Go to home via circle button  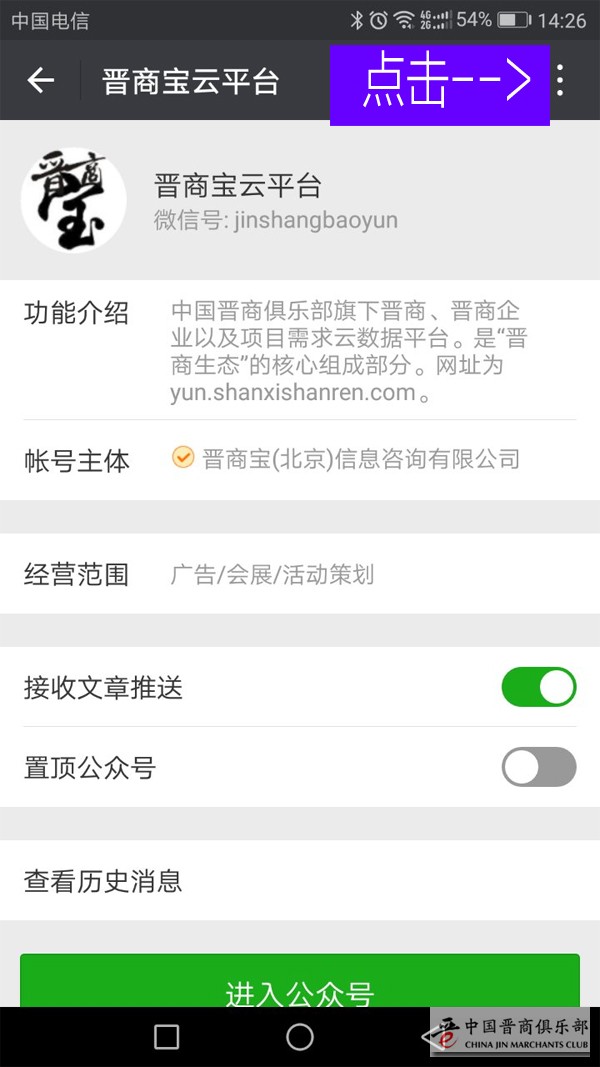300,1037
